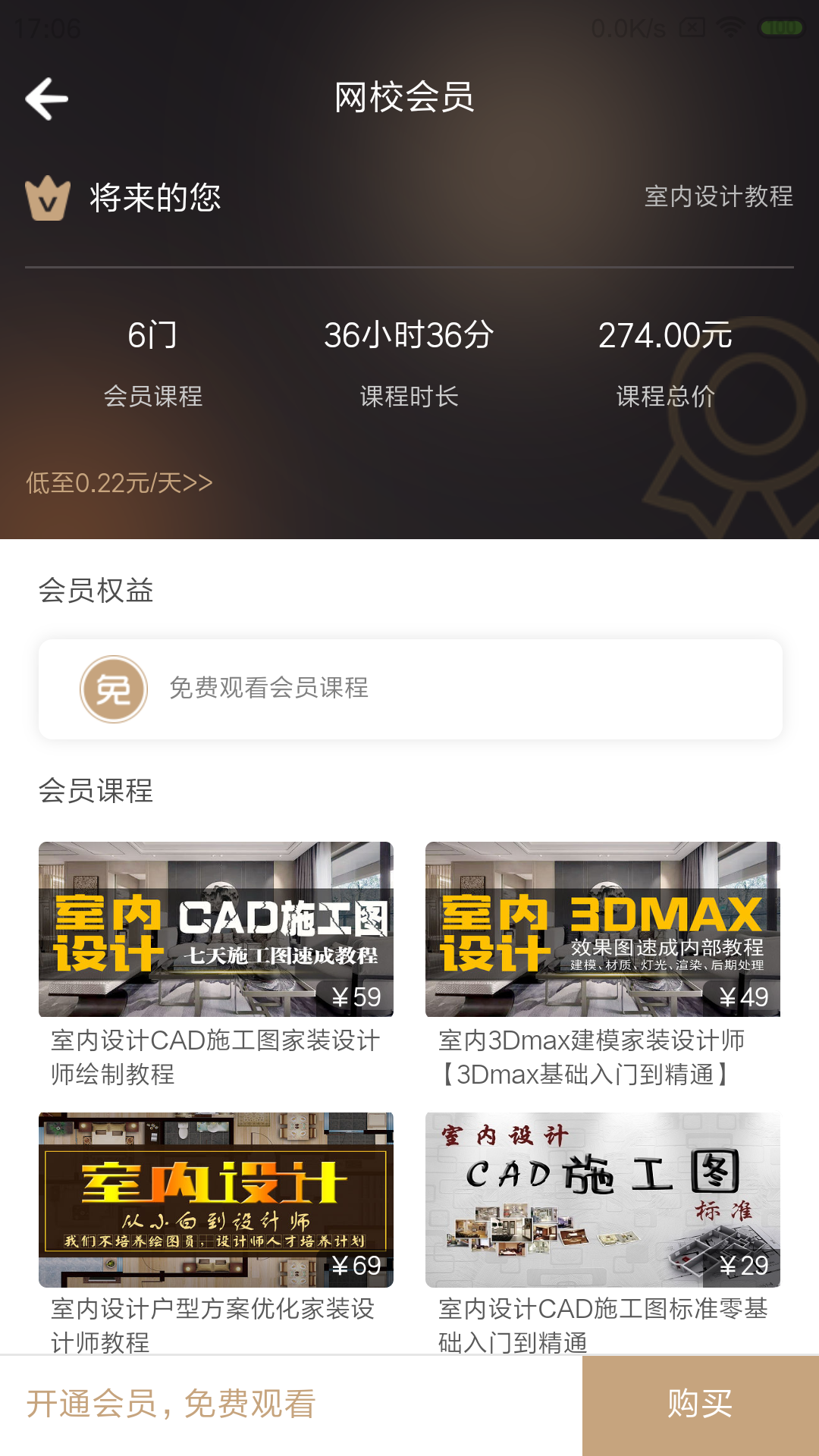Open the 室内设计教程 link
Image resolution: width=819 pixels, height=1456 pixels.
pyautogui.click(x=717, y=199)
